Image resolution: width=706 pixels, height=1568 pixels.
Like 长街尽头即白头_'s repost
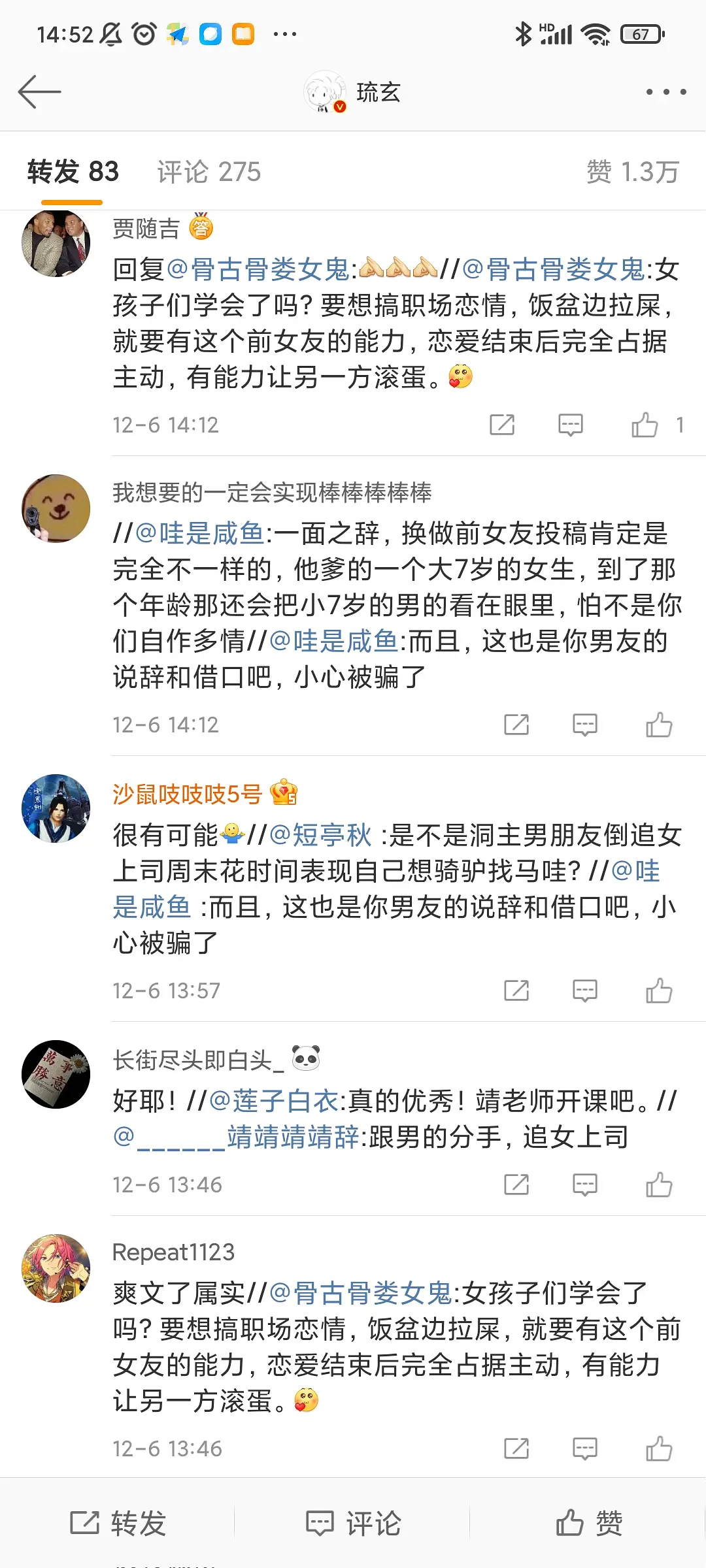(658, 1184)
